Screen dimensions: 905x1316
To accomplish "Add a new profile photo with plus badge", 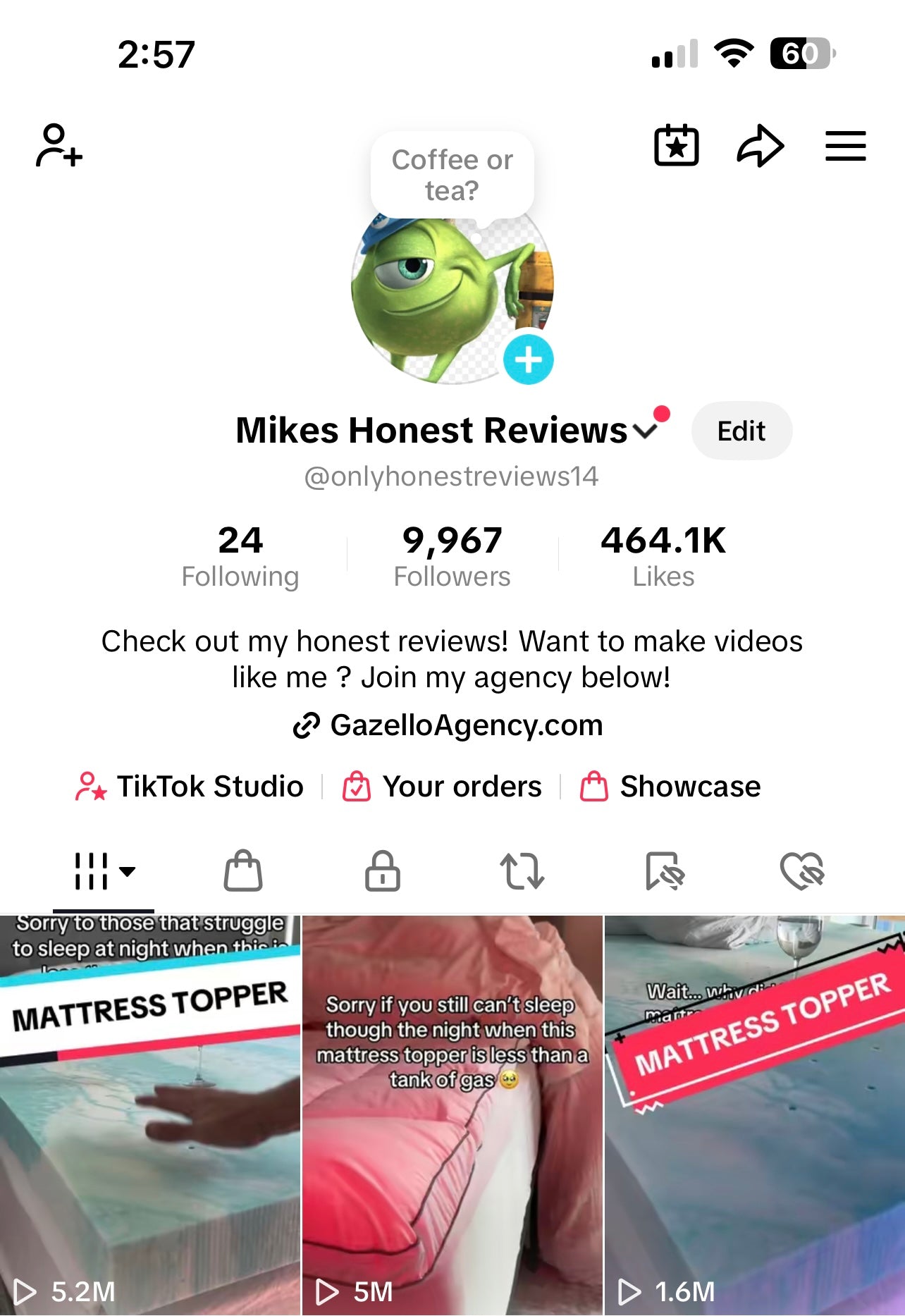I will 528,359.
